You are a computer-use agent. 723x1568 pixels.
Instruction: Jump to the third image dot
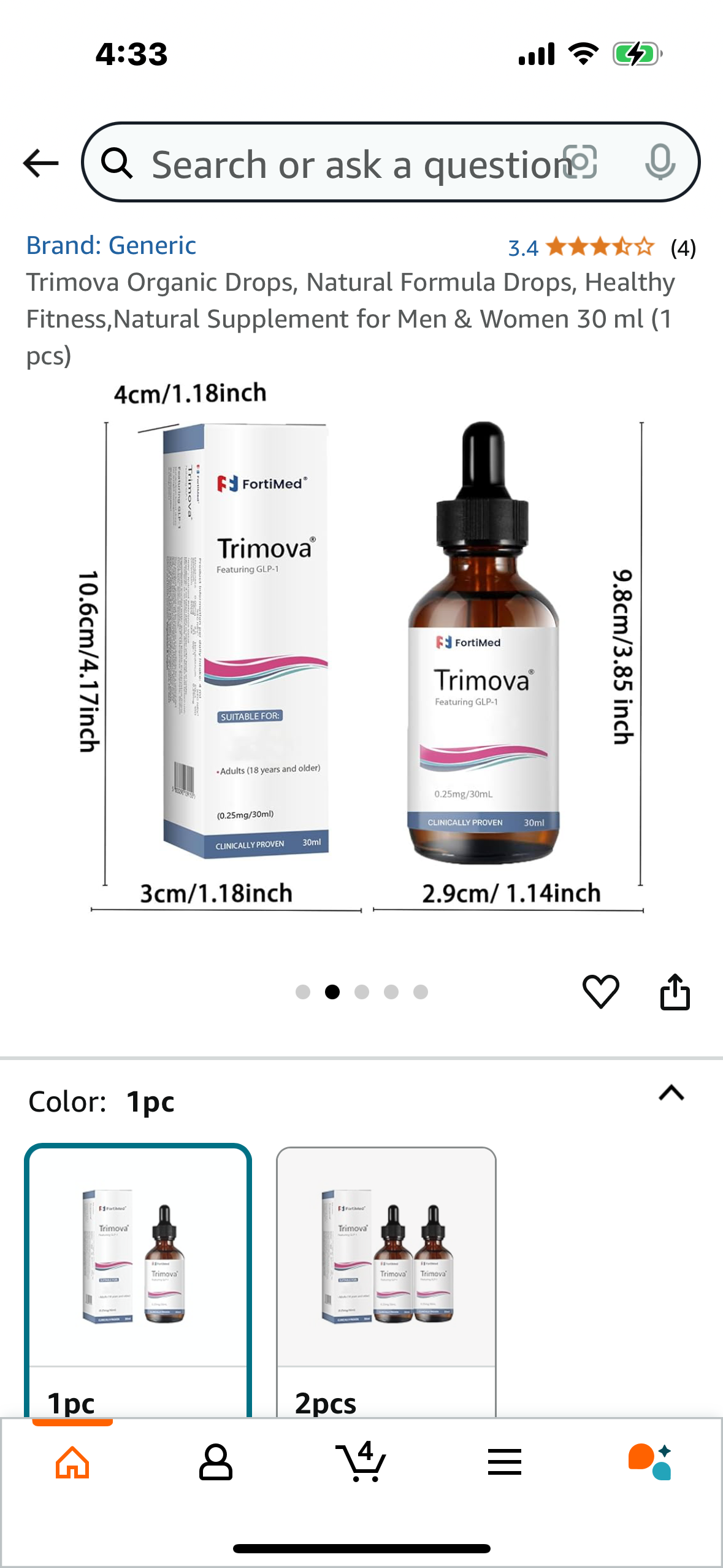coord(362,992)
